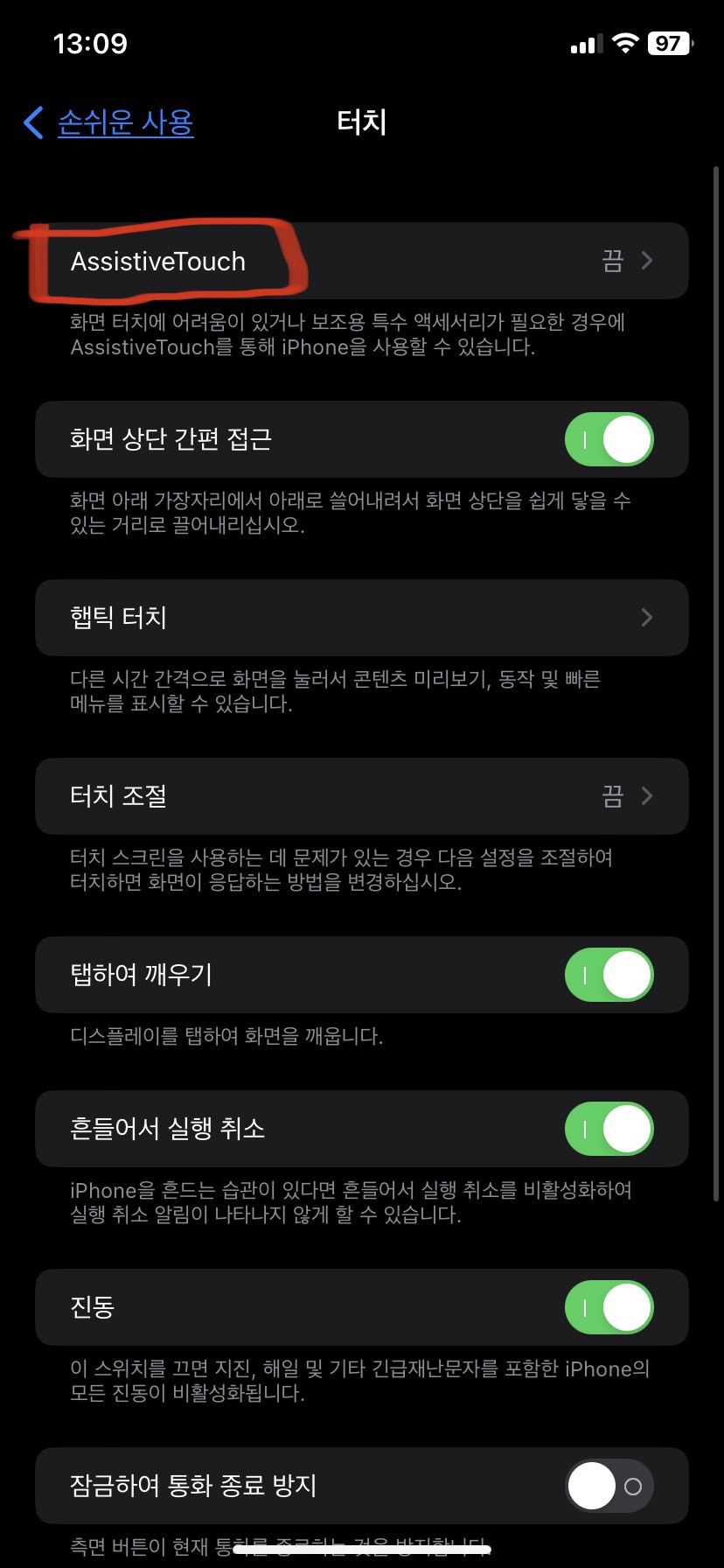The image size is (724, 1568).
Task: Turn off 화면 상단 간편 접근
Action: [609, 439]
